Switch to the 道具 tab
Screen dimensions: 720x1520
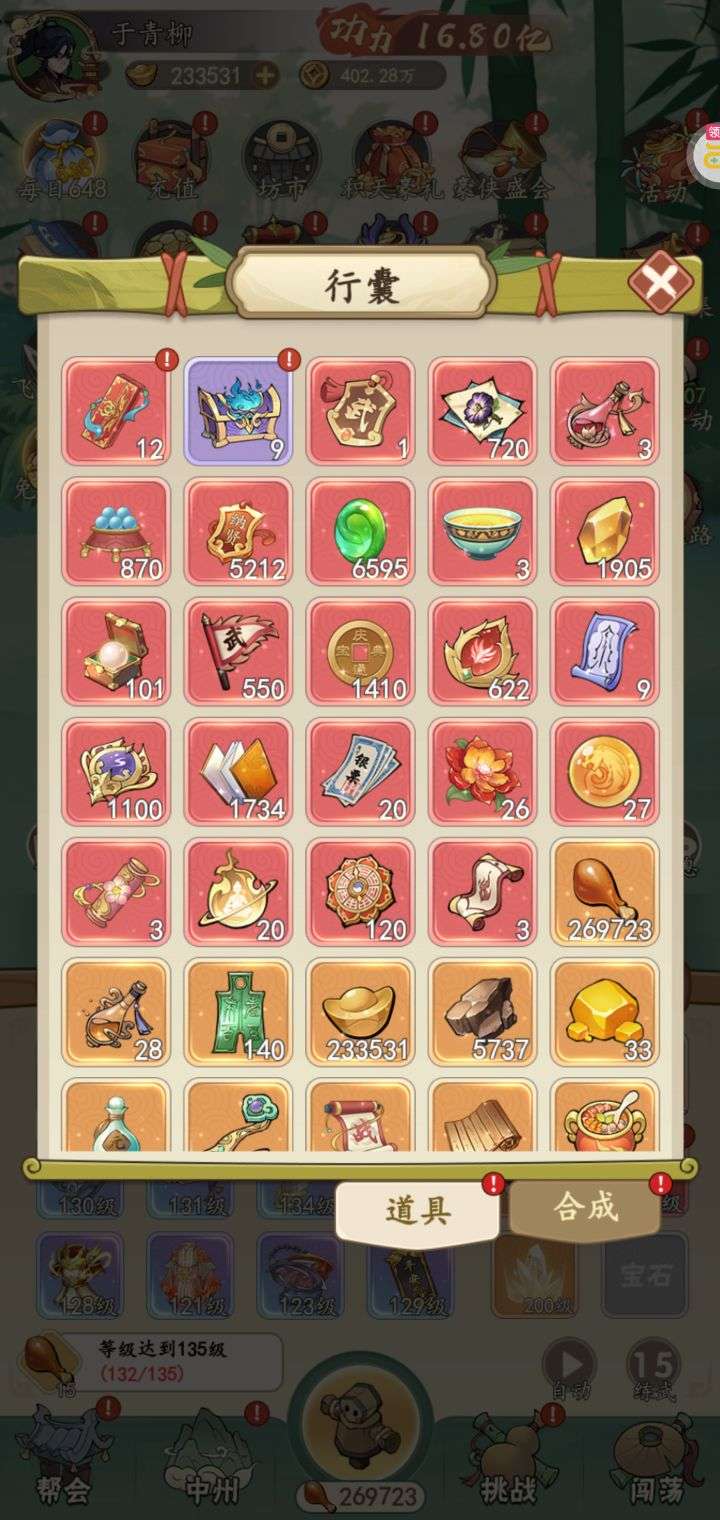(417, 1210)
